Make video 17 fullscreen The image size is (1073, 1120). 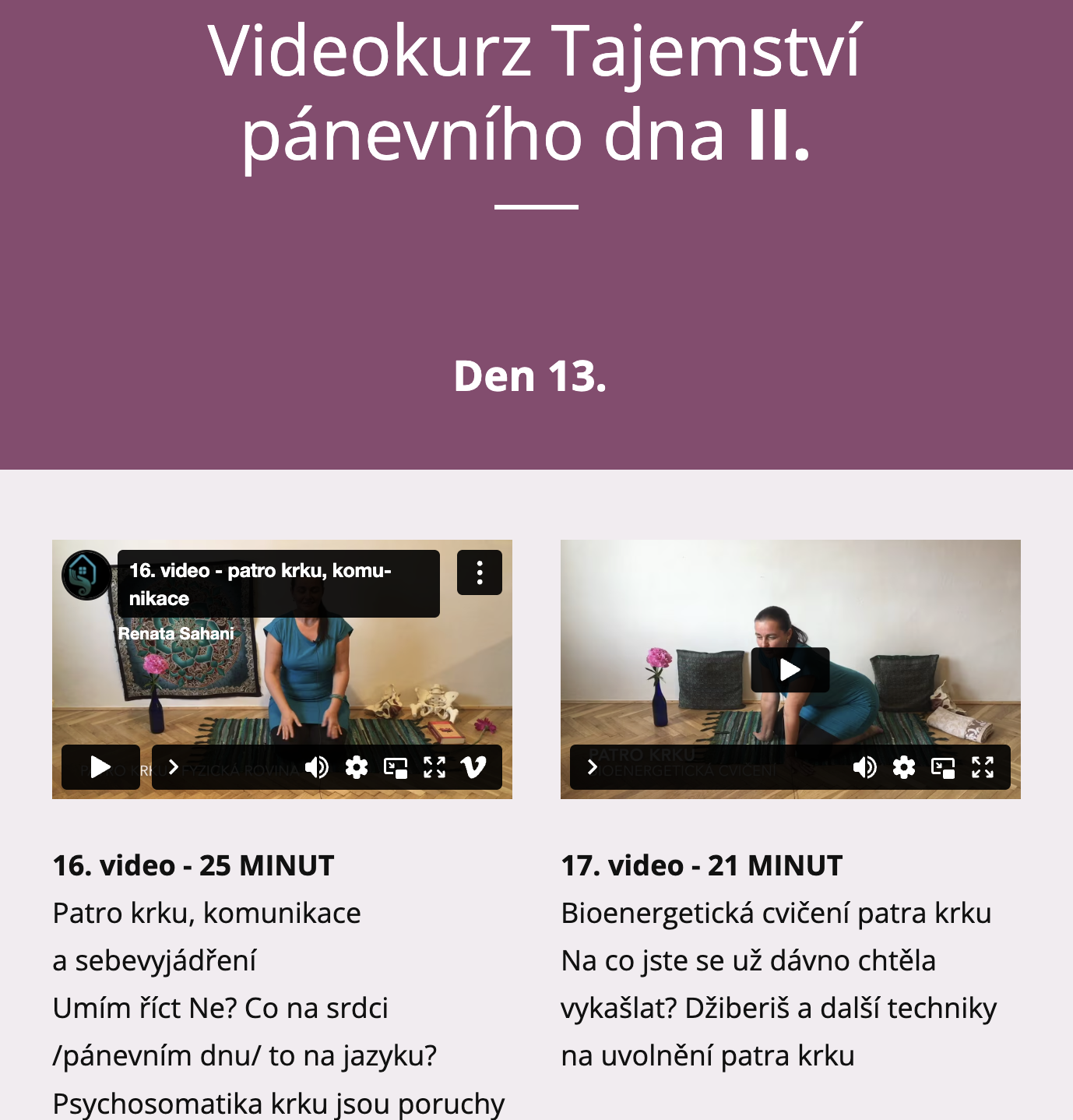[x=983, y=767]
